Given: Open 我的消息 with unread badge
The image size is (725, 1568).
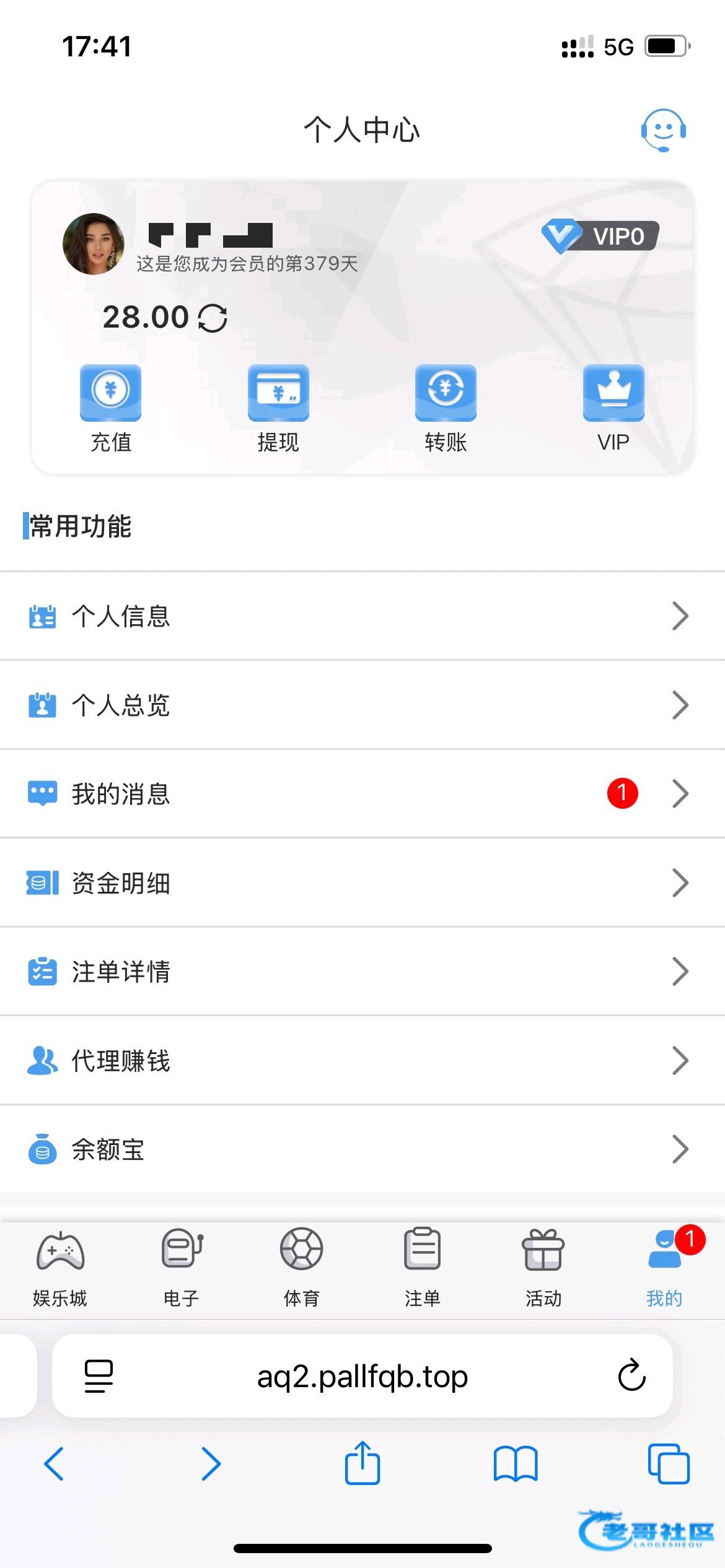Looking at the screenshot, I should click(362, 794).
